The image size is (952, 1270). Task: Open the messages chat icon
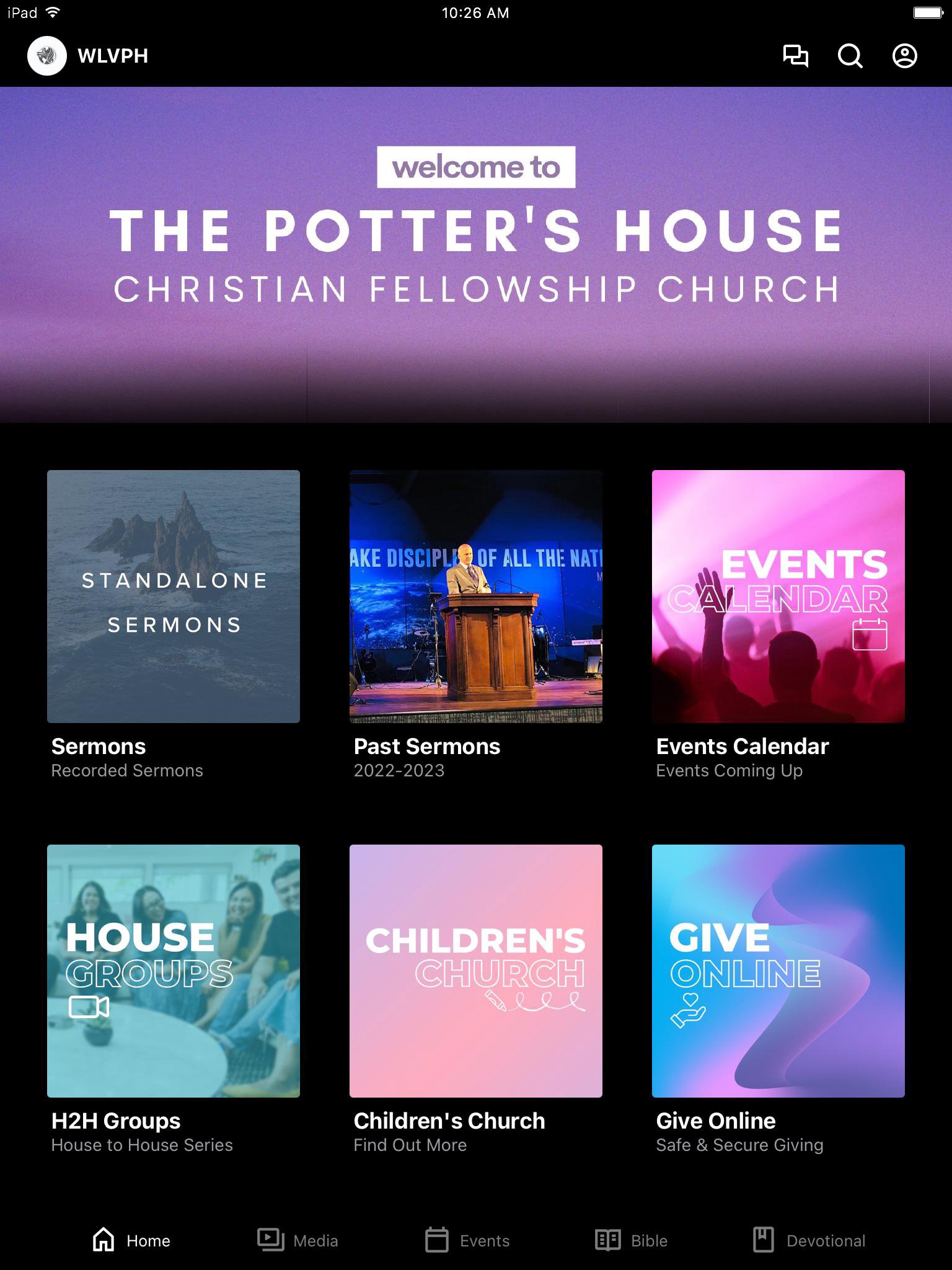point(795,56)
